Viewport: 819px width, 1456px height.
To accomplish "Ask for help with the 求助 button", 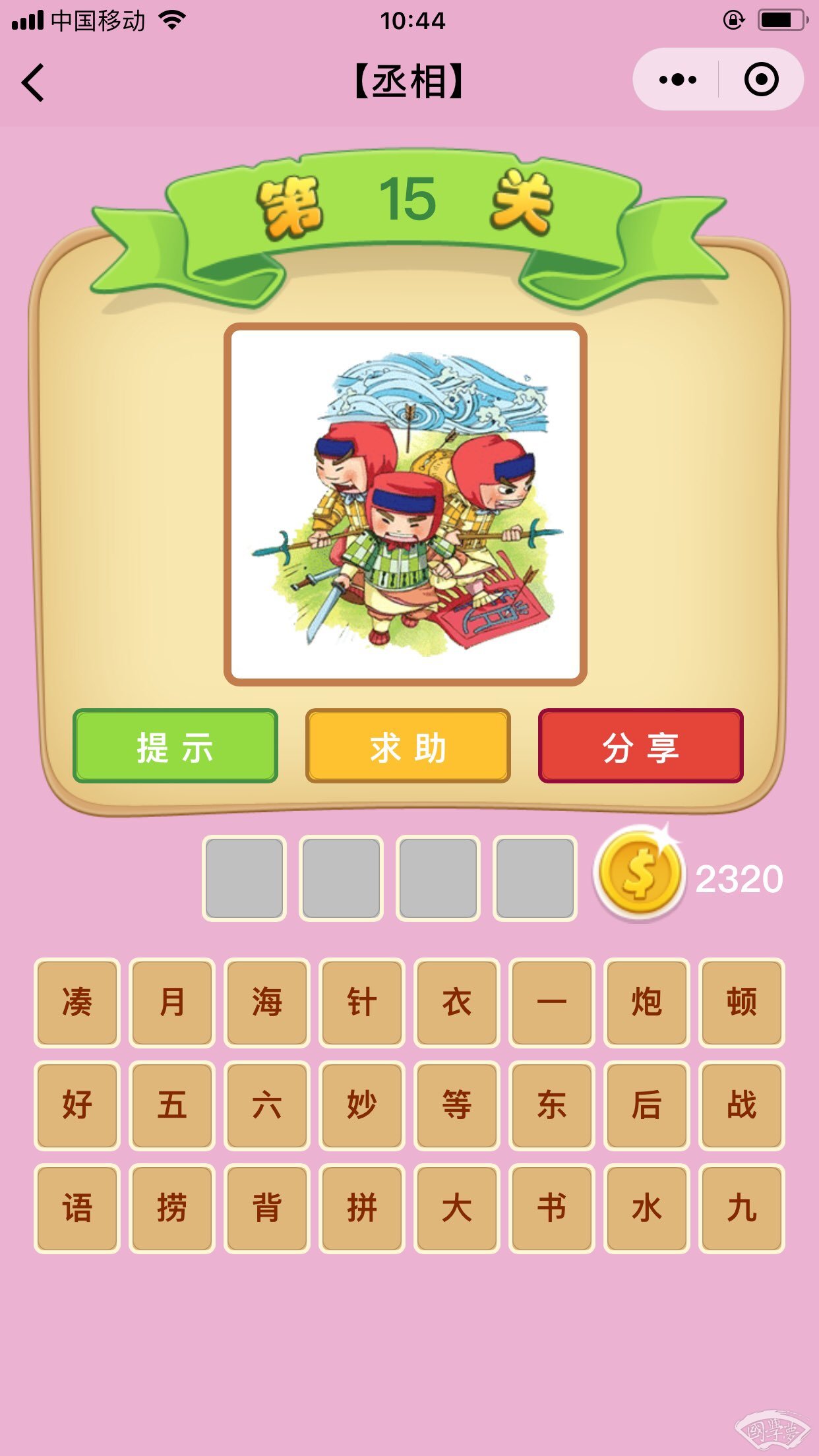I will (408, 746).
